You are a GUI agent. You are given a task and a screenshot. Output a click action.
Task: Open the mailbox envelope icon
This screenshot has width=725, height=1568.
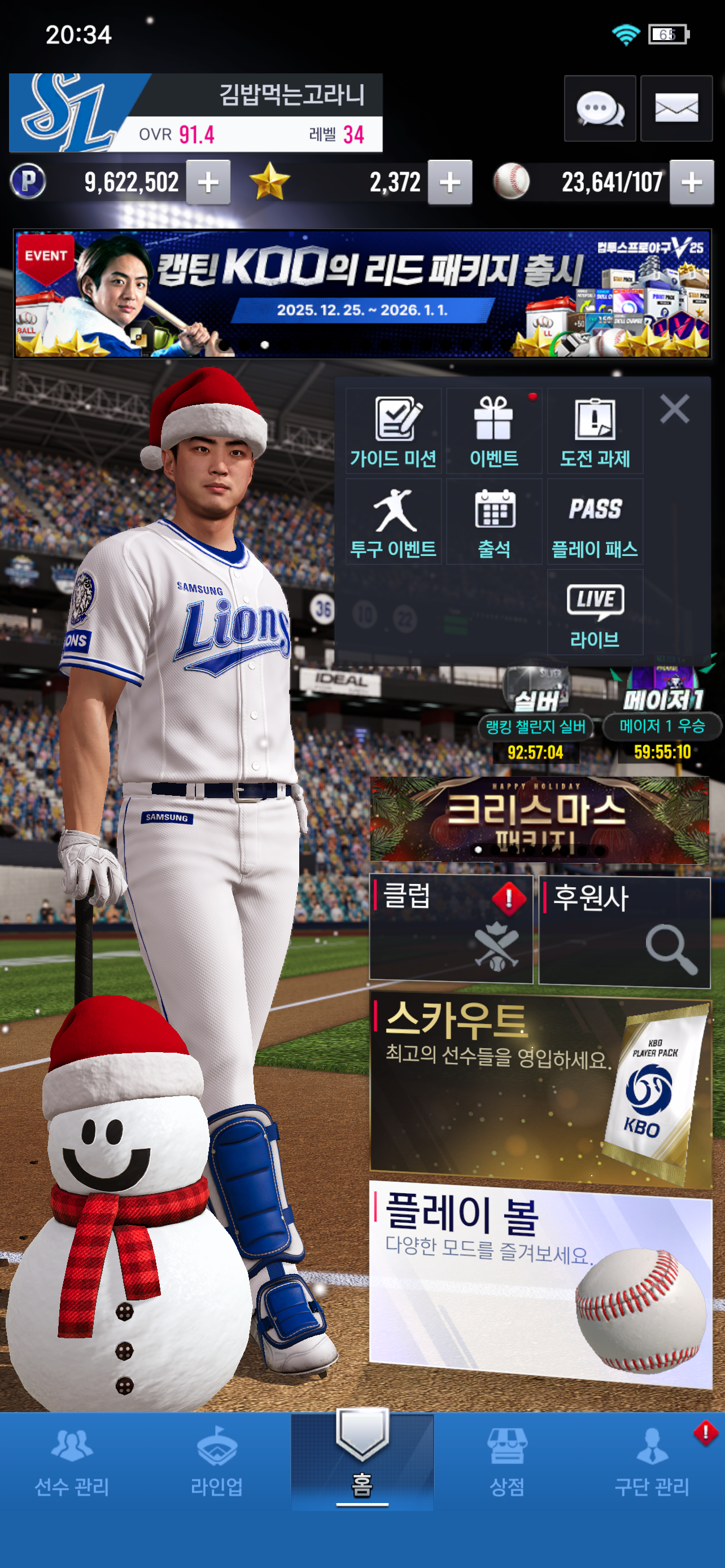point(676,109)
